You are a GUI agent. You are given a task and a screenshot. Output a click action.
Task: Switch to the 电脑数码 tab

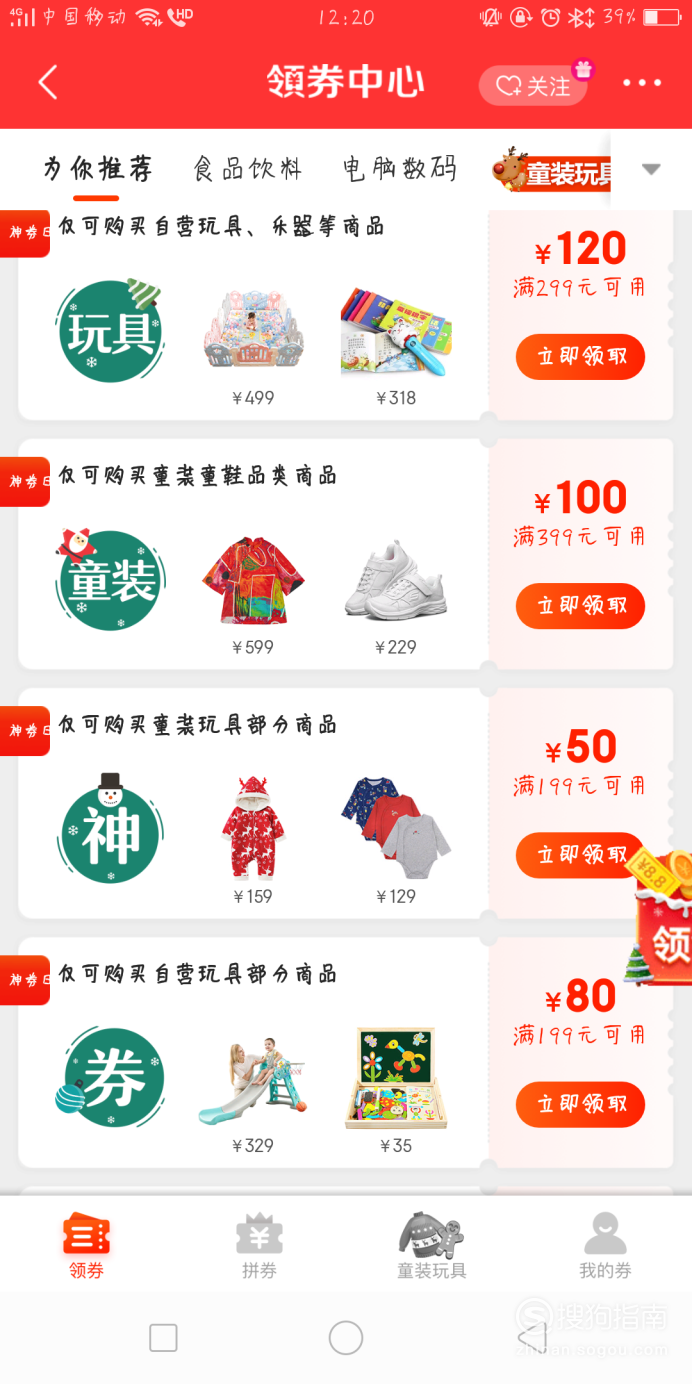pyautogui.click(x=399, y=168)
